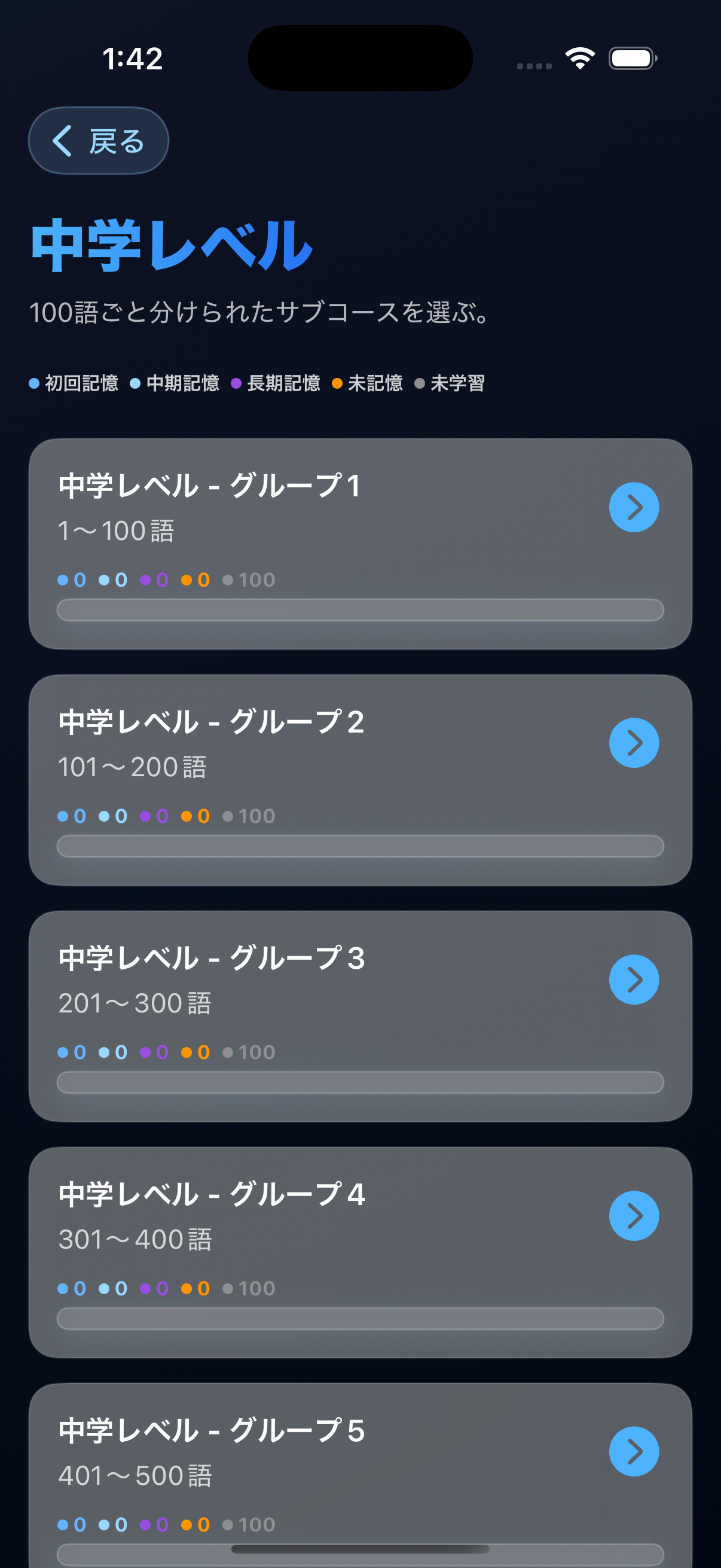The width and height of the screenshot is (721, 1568).
Task: Tap the progress bar under グループ2
Action: pyautogui.click(x=360, y=846)
